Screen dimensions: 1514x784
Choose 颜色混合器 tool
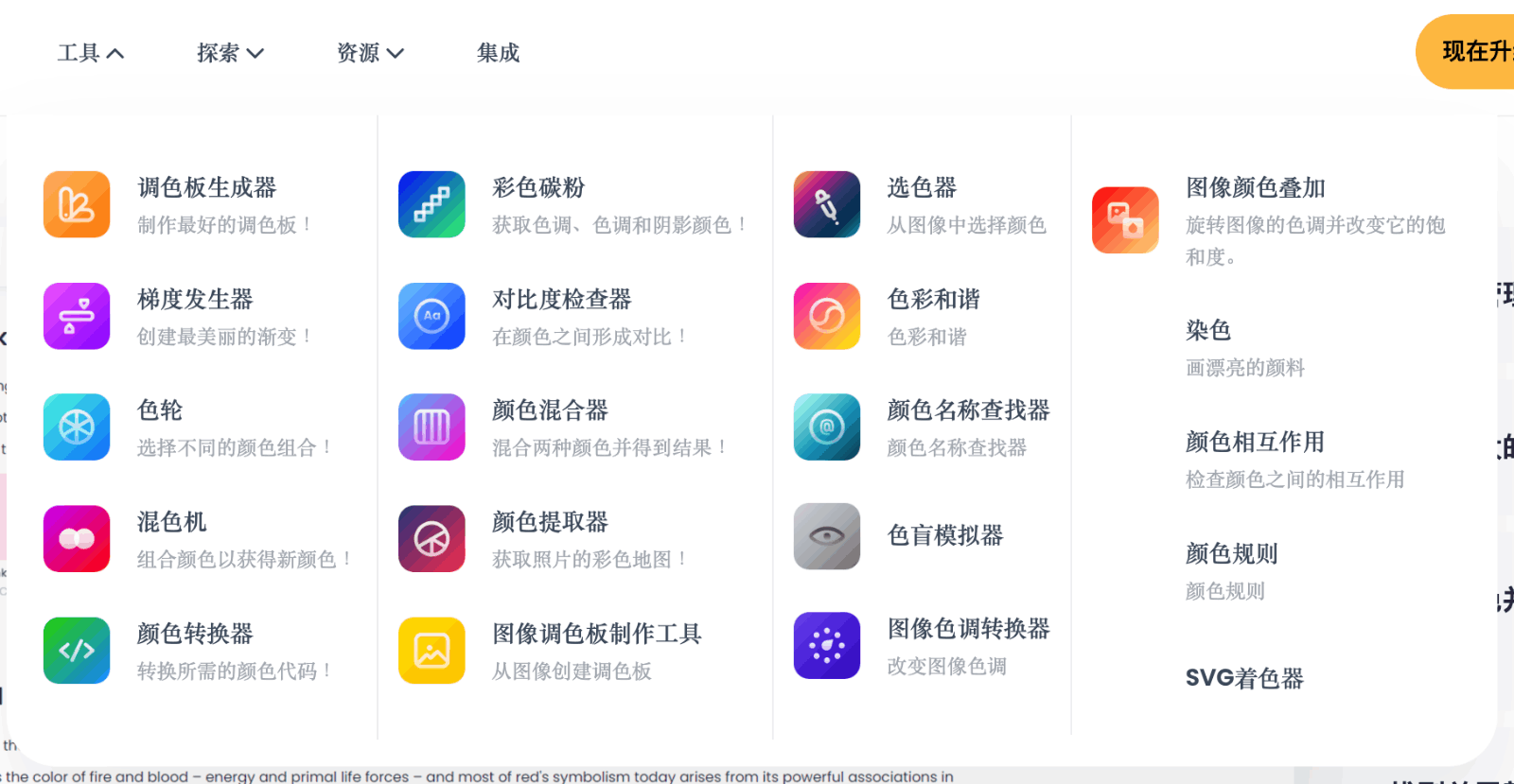[550, 410]
